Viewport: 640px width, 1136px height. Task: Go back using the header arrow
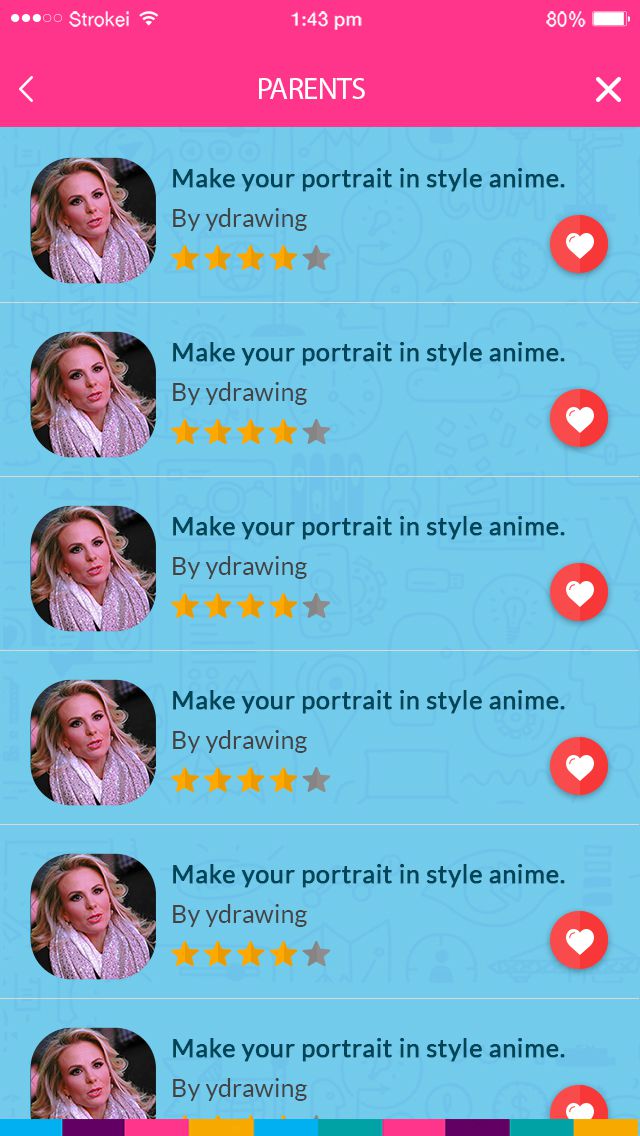tap(27, 90)
